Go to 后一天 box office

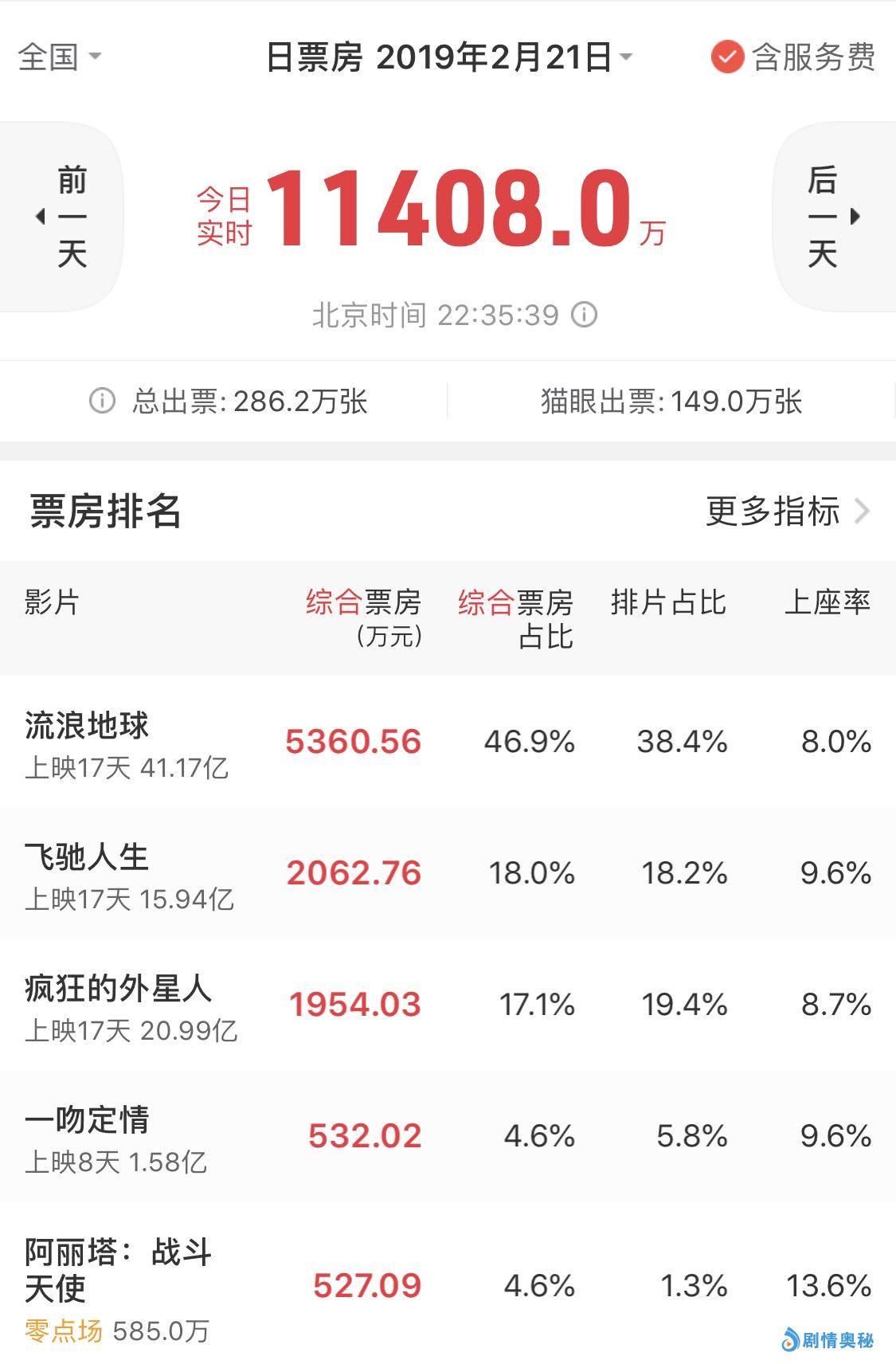[x=832, y=217]
